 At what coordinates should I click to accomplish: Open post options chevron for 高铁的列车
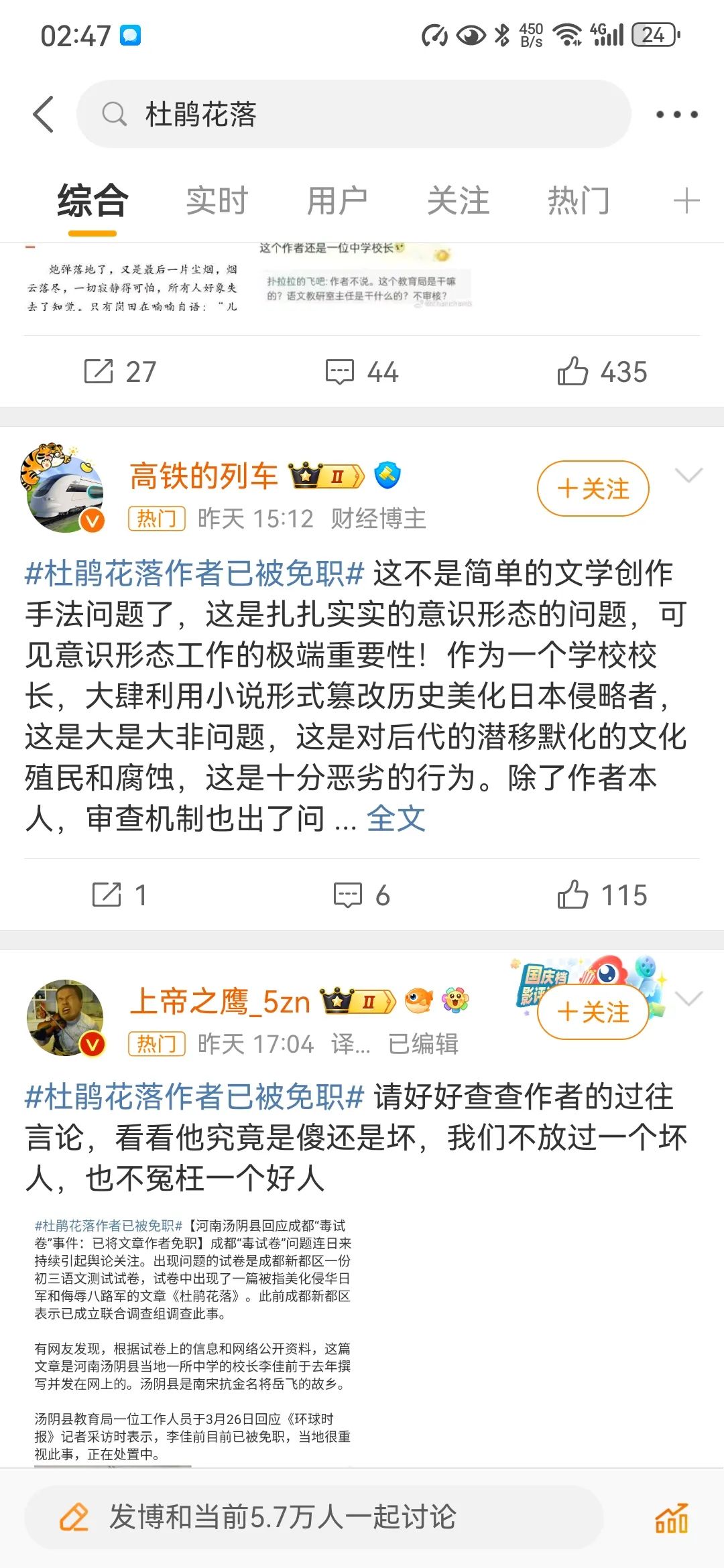[x=688, y=476]
